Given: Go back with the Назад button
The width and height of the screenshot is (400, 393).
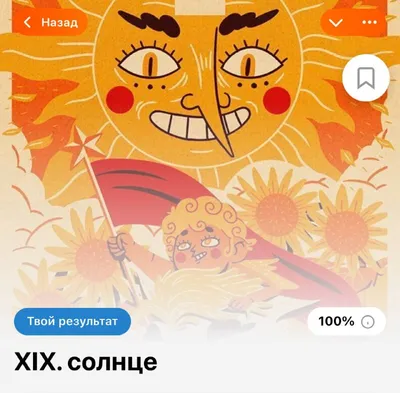Looking at the screenshot, I should tap(50, 22).
